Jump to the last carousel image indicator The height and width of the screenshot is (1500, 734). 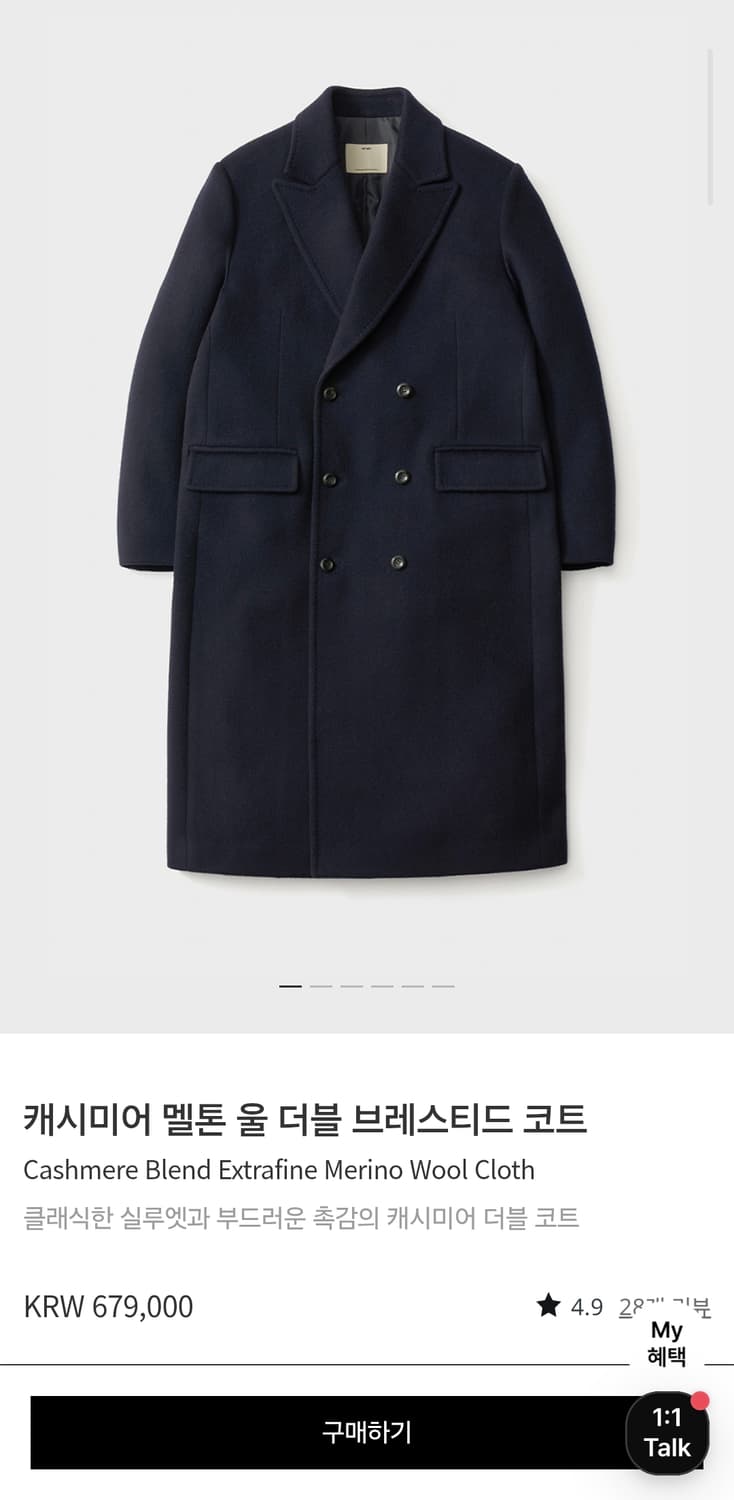(x=446, y=986)
